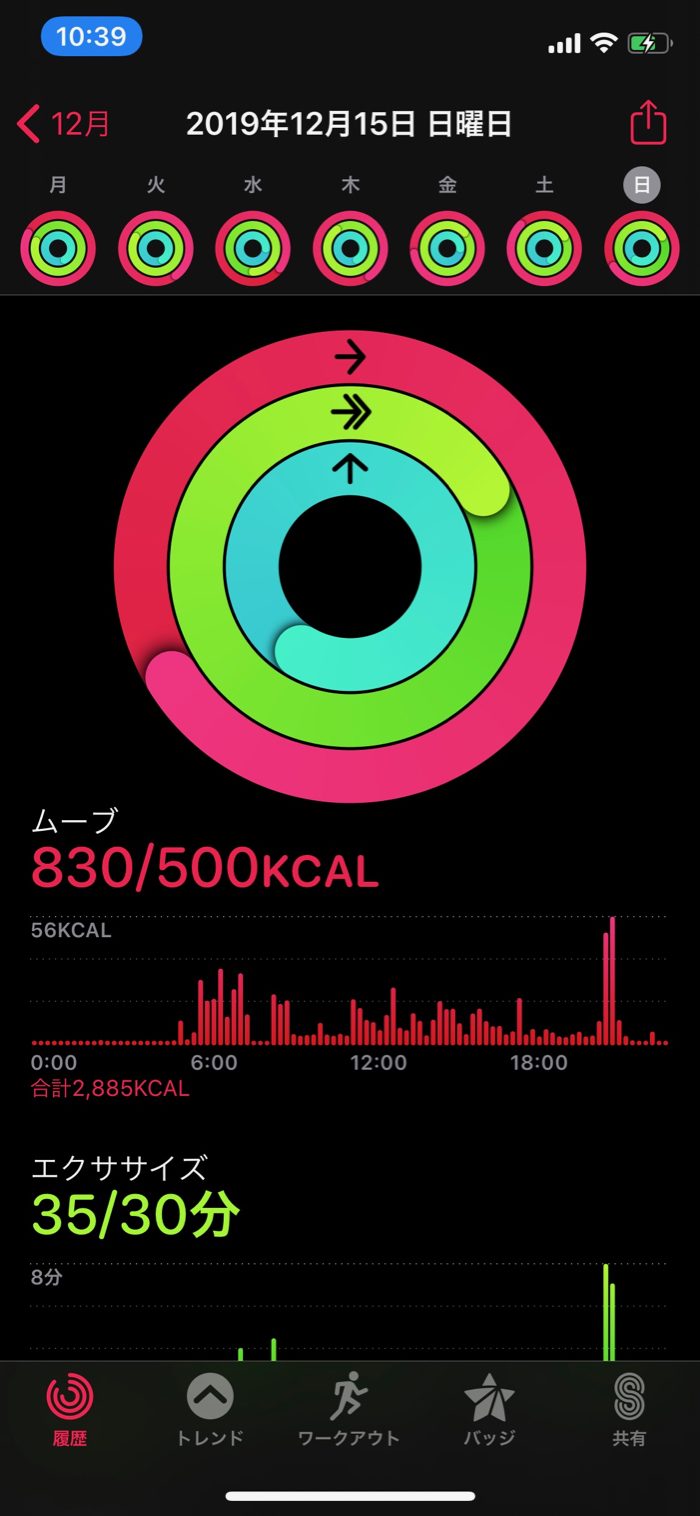Viewport: 700px width, 1516px height.
Task: Select Sunday (日) activity rings
Action: pyautogui.click(x=642, y=248)
